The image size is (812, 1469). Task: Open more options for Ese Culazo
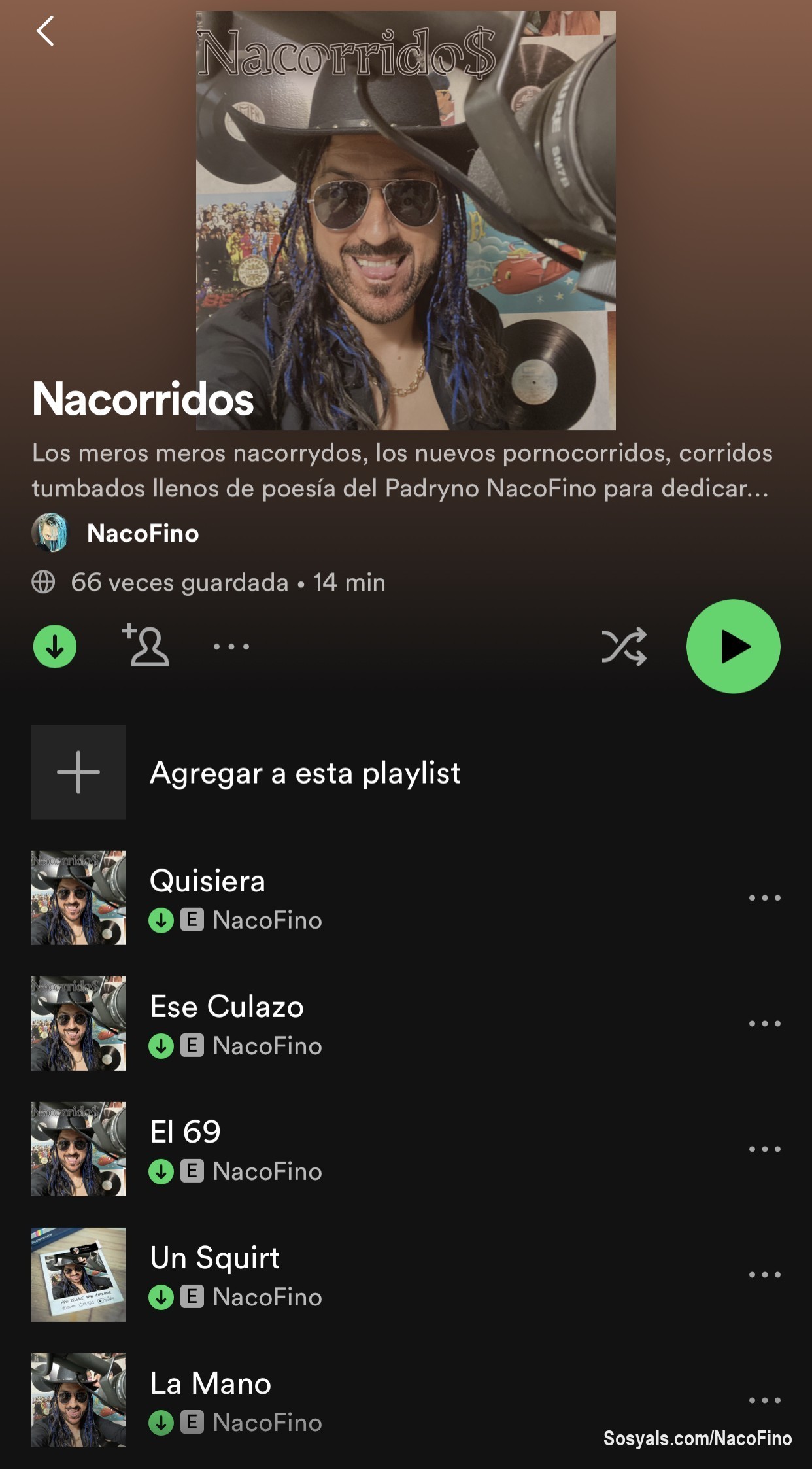pyautogui.click(x=764, y=1024)
